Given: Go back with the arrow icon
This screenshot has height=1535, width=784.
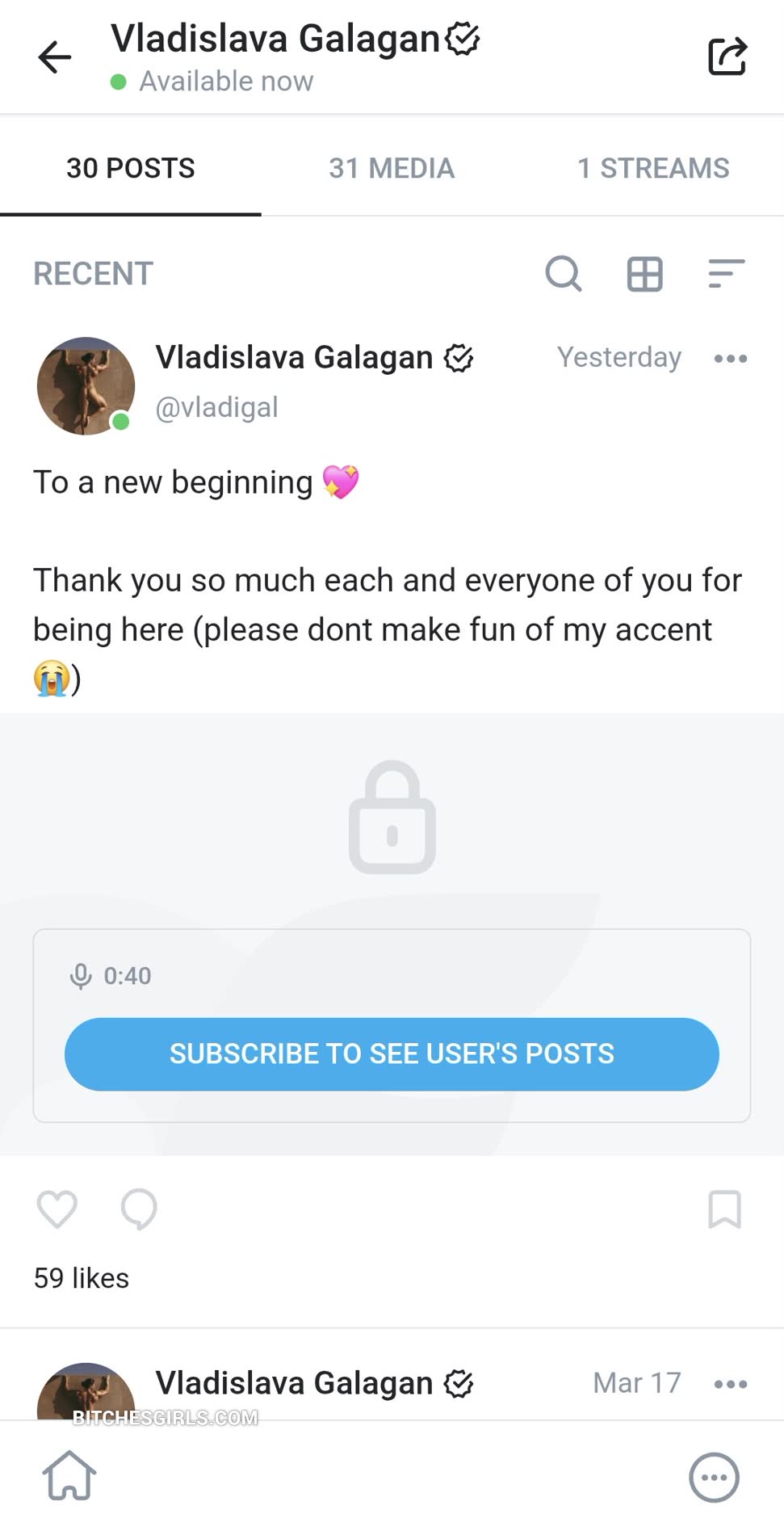Looking at the screenshot, I should (x=55, y=57).
